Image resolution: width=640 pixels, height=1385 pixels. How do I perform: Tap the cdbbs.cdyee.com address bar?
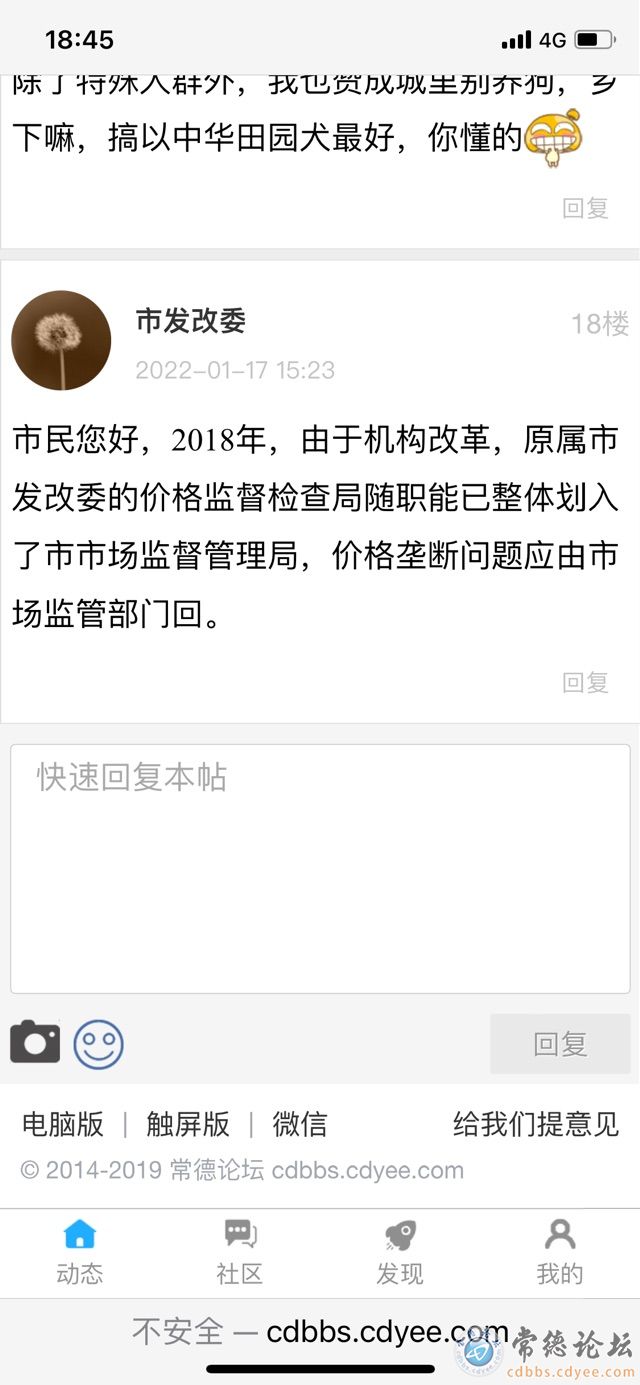(320, 1331)
